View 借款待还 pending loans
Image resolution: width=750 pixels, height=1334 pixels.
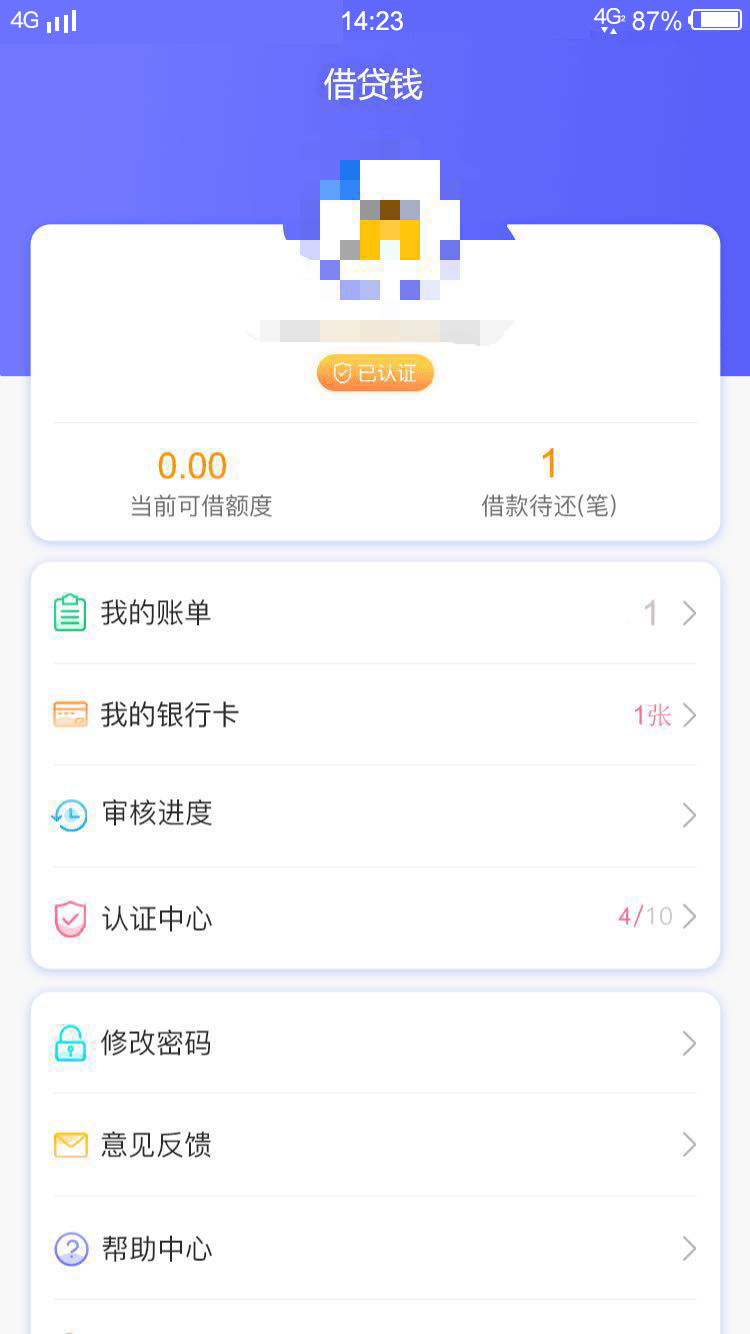point(549,483)
